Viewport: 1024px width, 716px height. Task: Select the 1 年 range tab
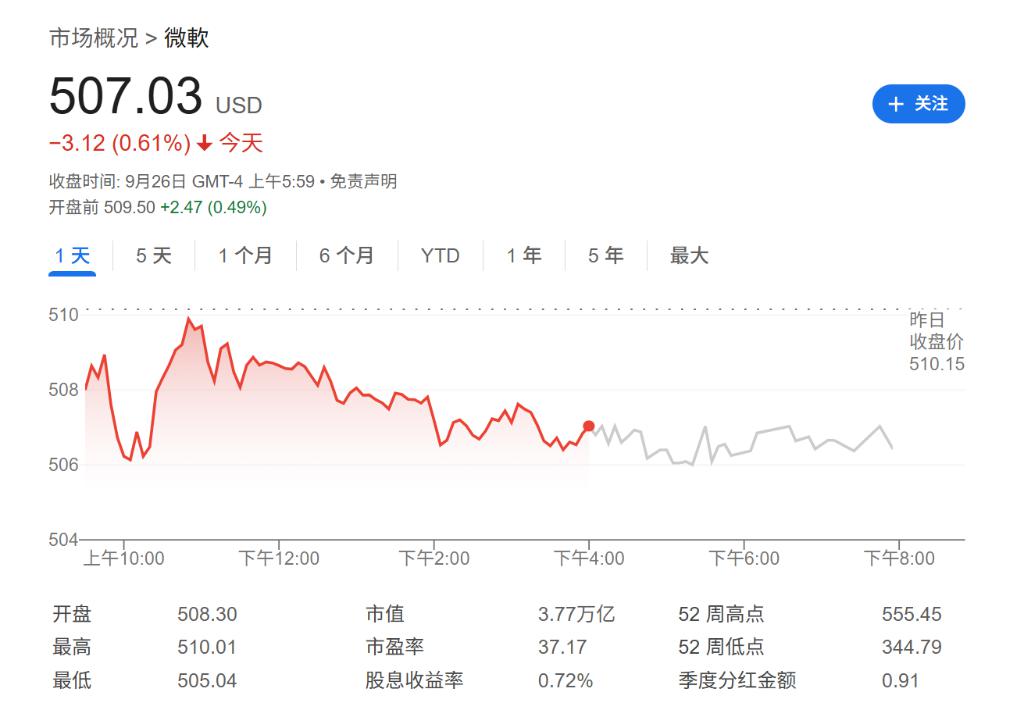click(x=523, y=256)
